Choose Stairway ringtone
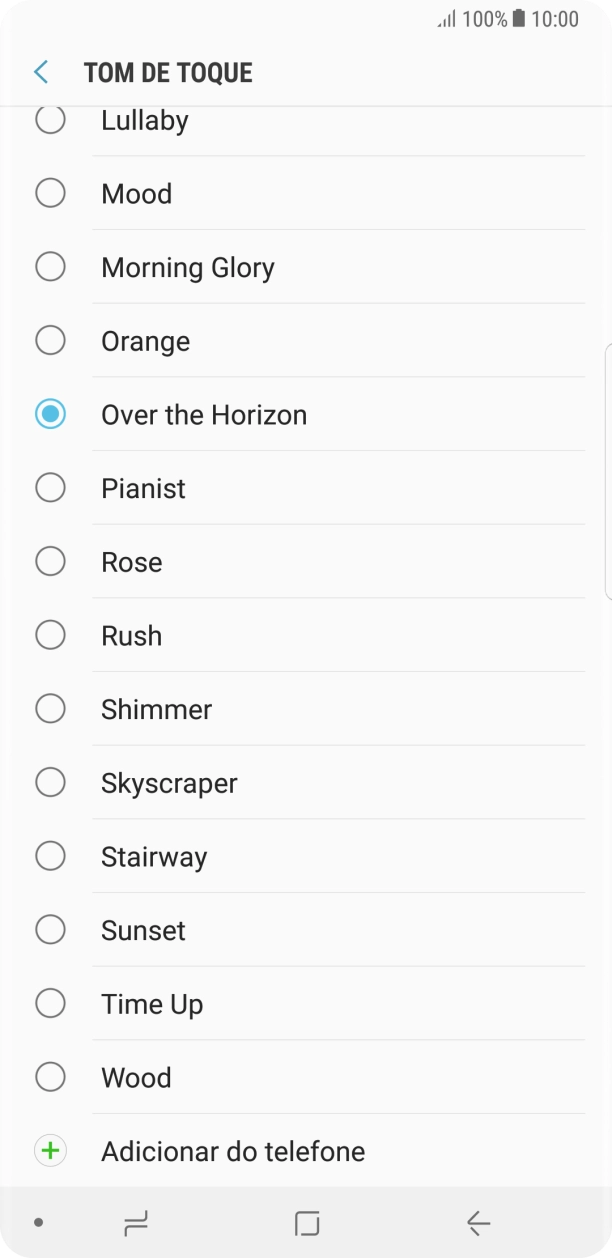 coord(154,857)
